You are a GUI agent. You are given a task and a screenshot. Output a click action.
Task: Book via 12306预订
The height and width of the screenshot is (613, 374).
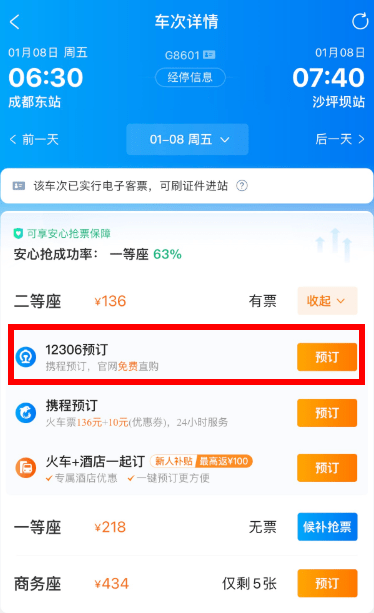(x=327, y=357)
